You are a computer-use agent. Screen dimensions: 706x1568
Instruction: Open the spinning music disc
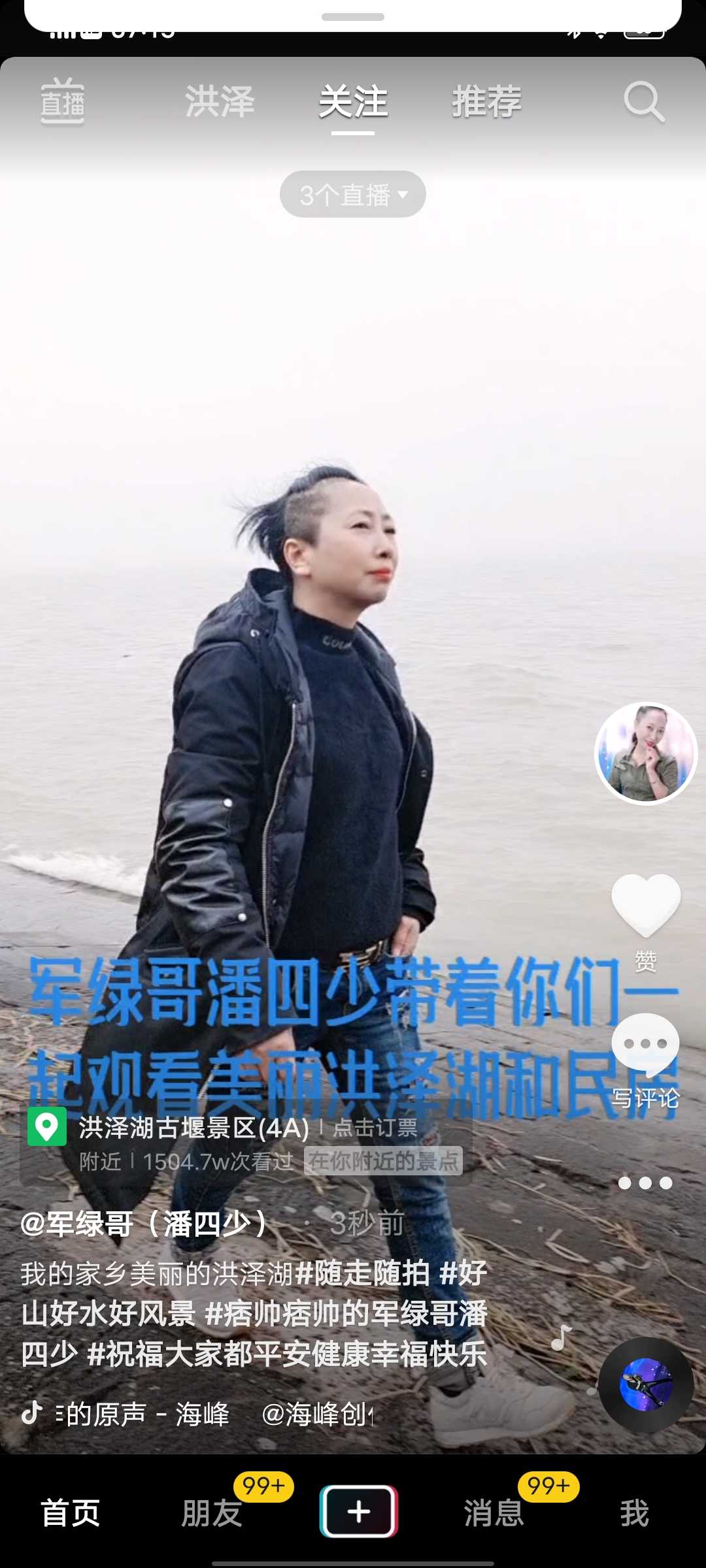(x=646, y=1384)
